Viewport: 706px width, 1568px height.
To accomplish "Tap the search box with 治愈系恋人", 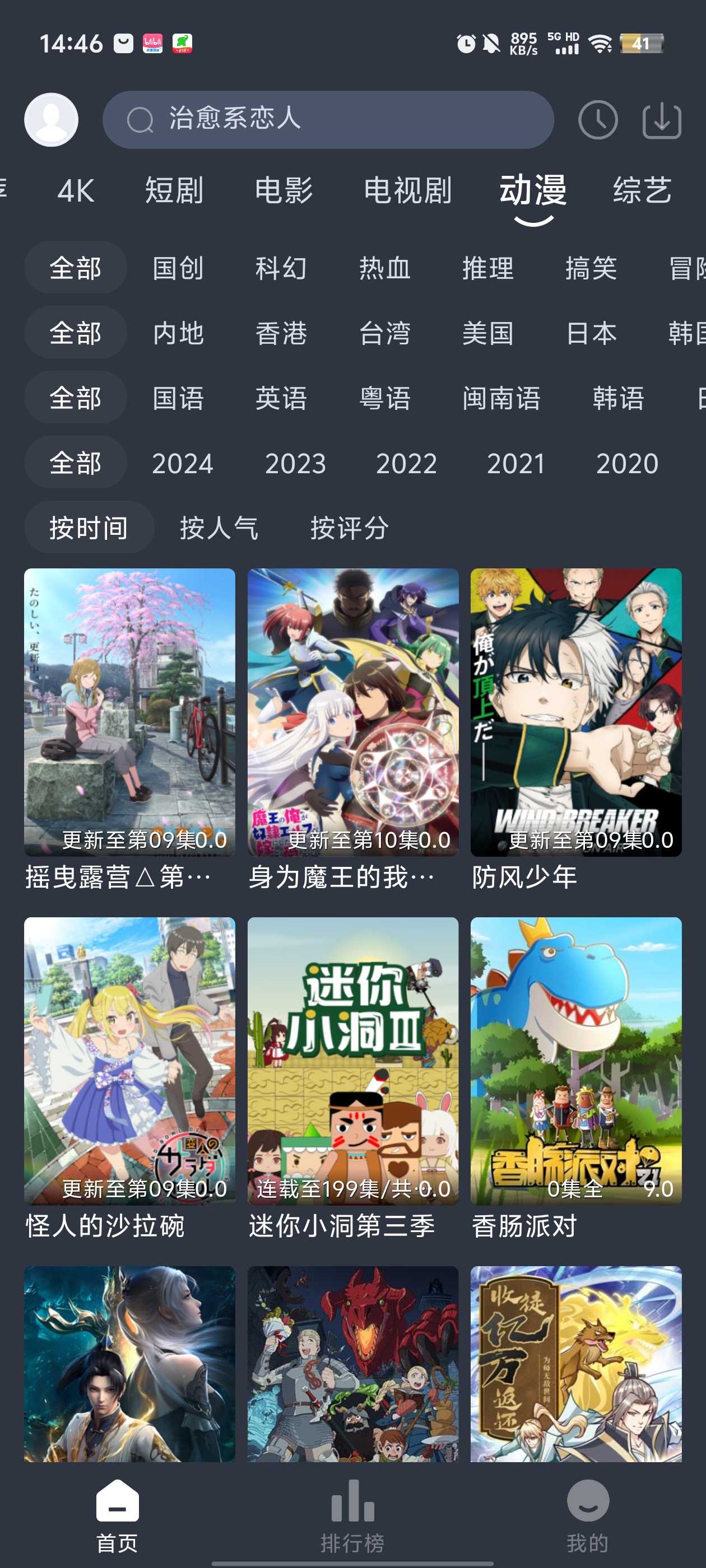I will point(328,119).
